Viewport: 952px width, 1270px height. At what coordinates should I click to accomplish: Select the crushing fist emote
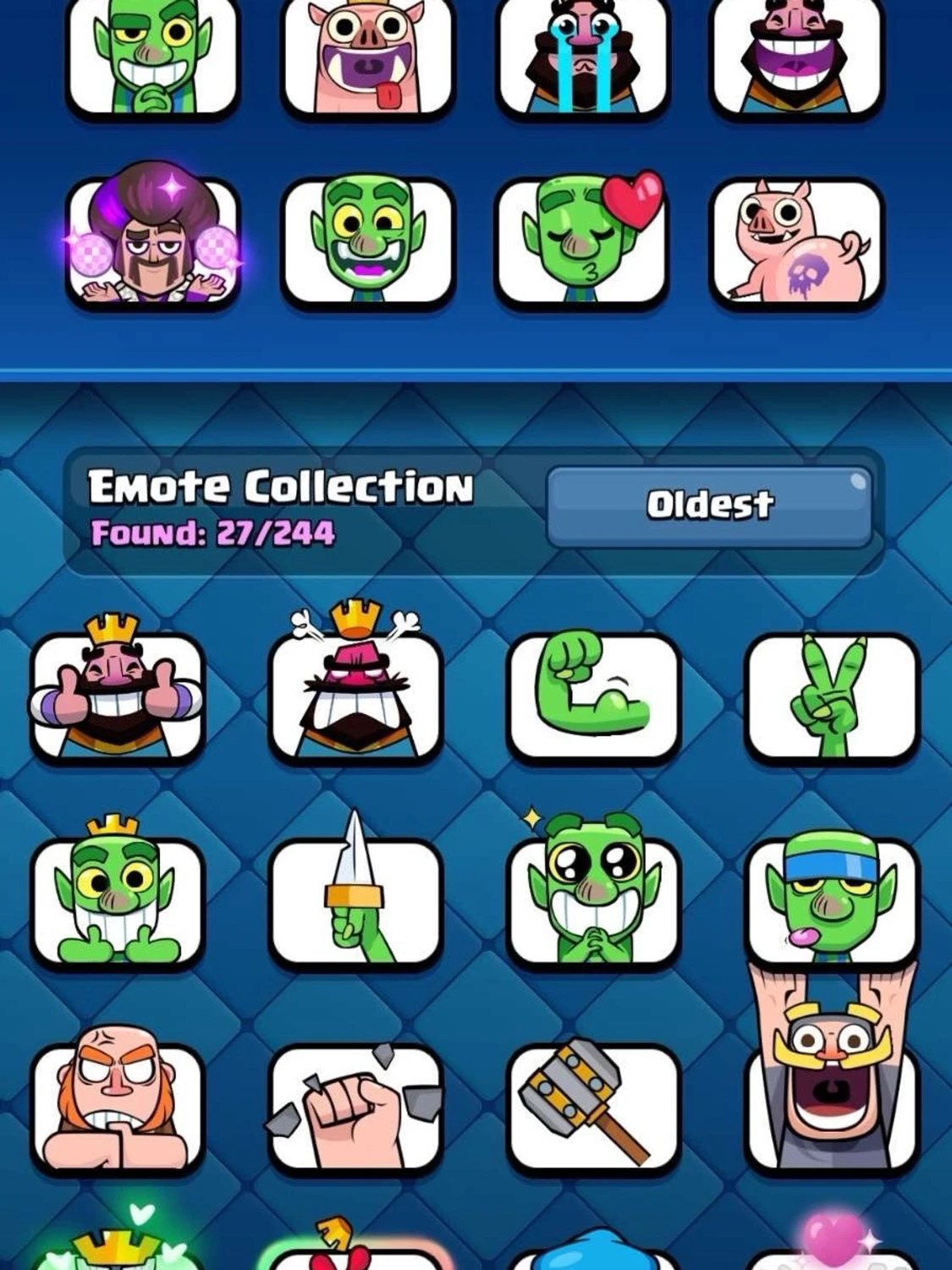(356, 1108)
